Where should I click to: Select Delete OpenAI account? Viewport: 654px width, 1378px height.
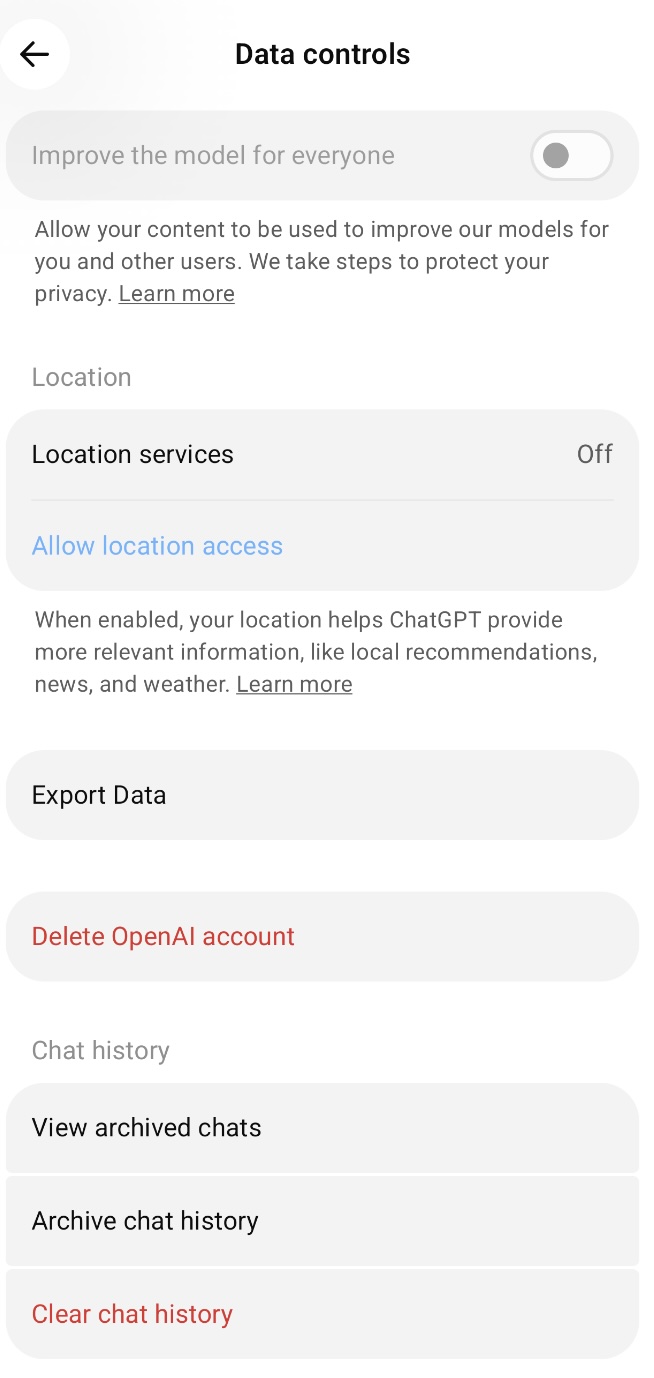pos(322,936)
